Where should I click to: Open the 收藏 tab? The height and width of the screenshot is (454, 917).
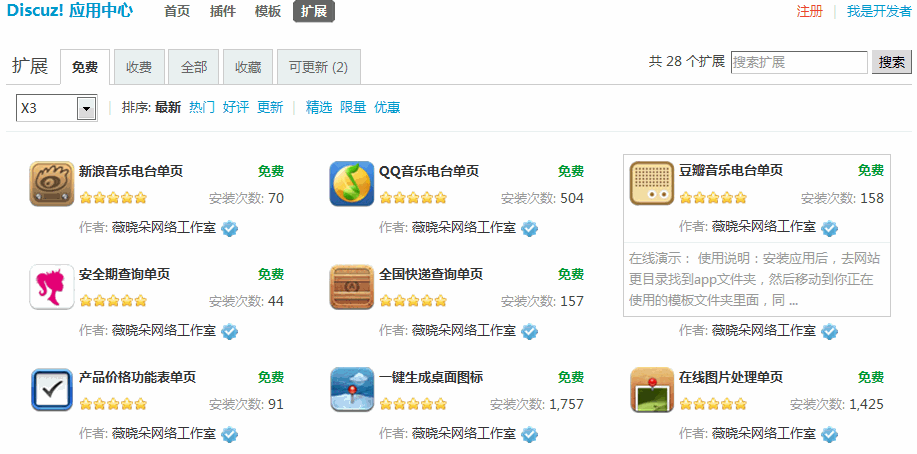point(248,67)
